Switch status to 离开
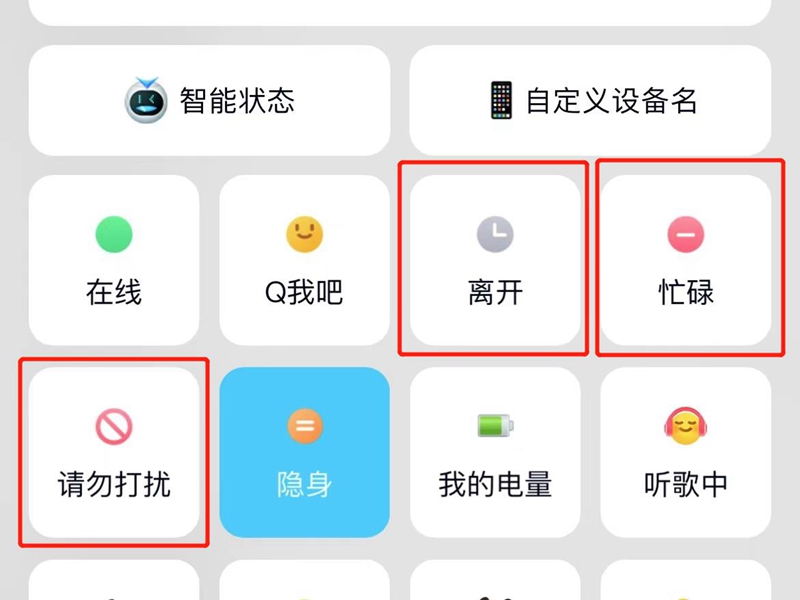Image resolution: width=800 pixels, height=600 pixels. [495, 261]
